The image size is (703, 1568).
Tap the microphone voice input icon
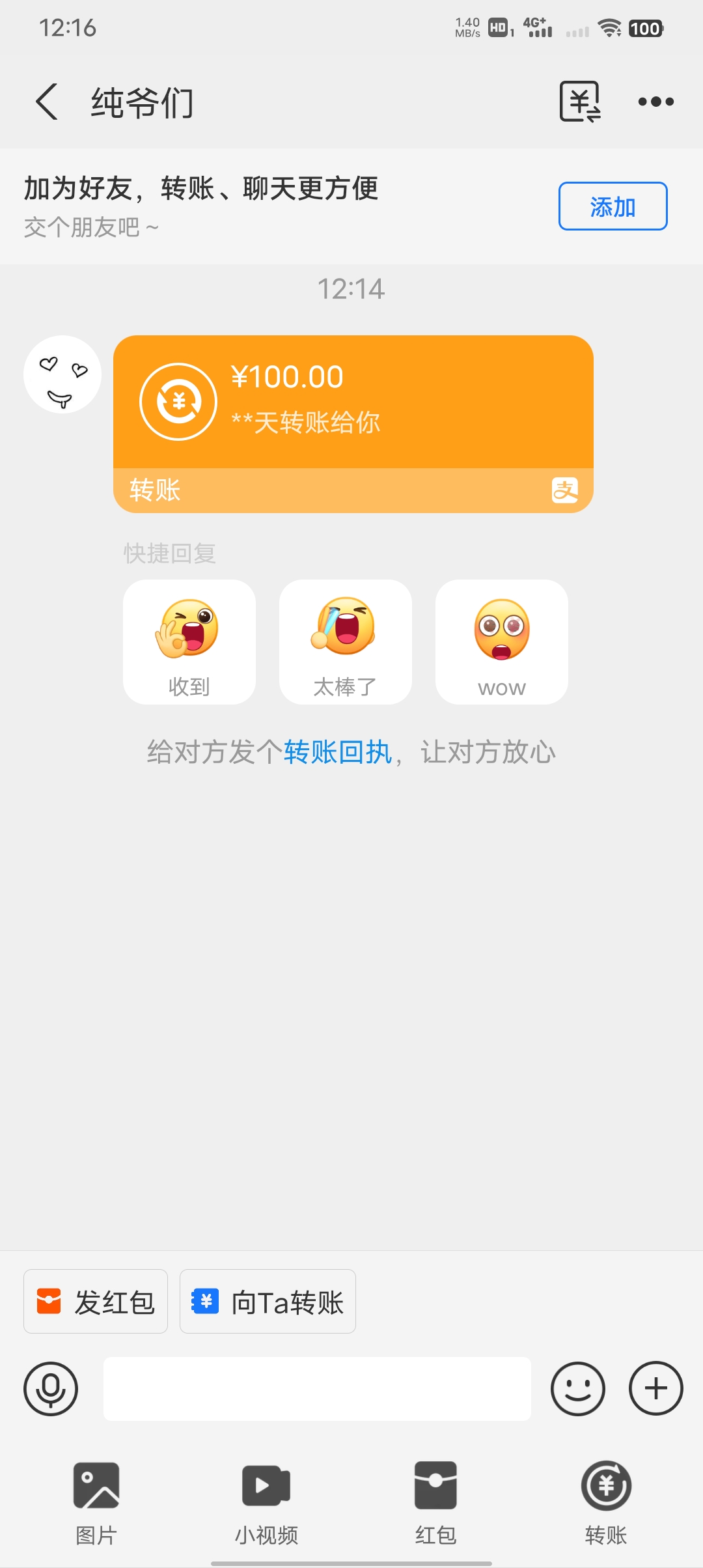[51, 1388]
